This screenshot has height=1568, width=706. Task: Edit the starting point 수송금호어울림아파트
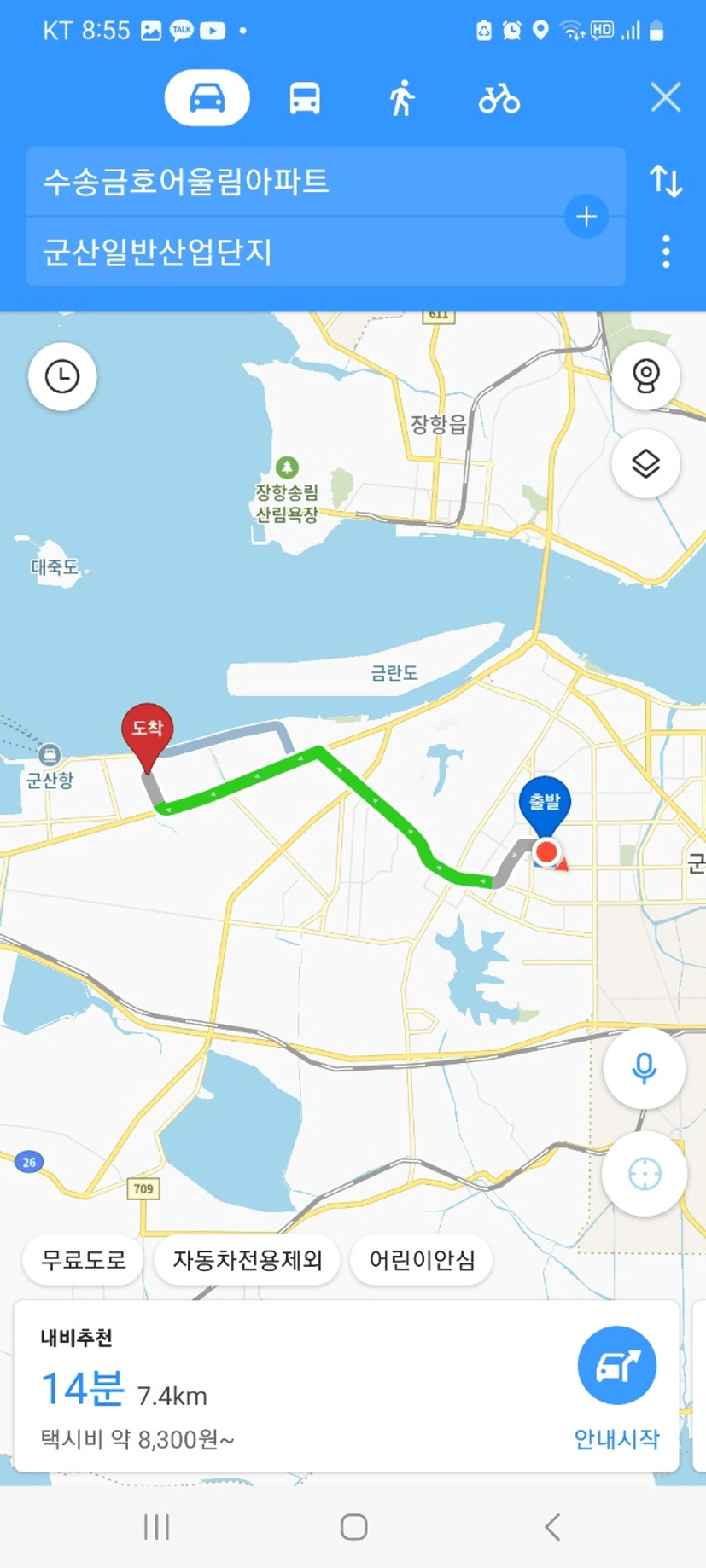pyautogui.click(x=325, y=181)
